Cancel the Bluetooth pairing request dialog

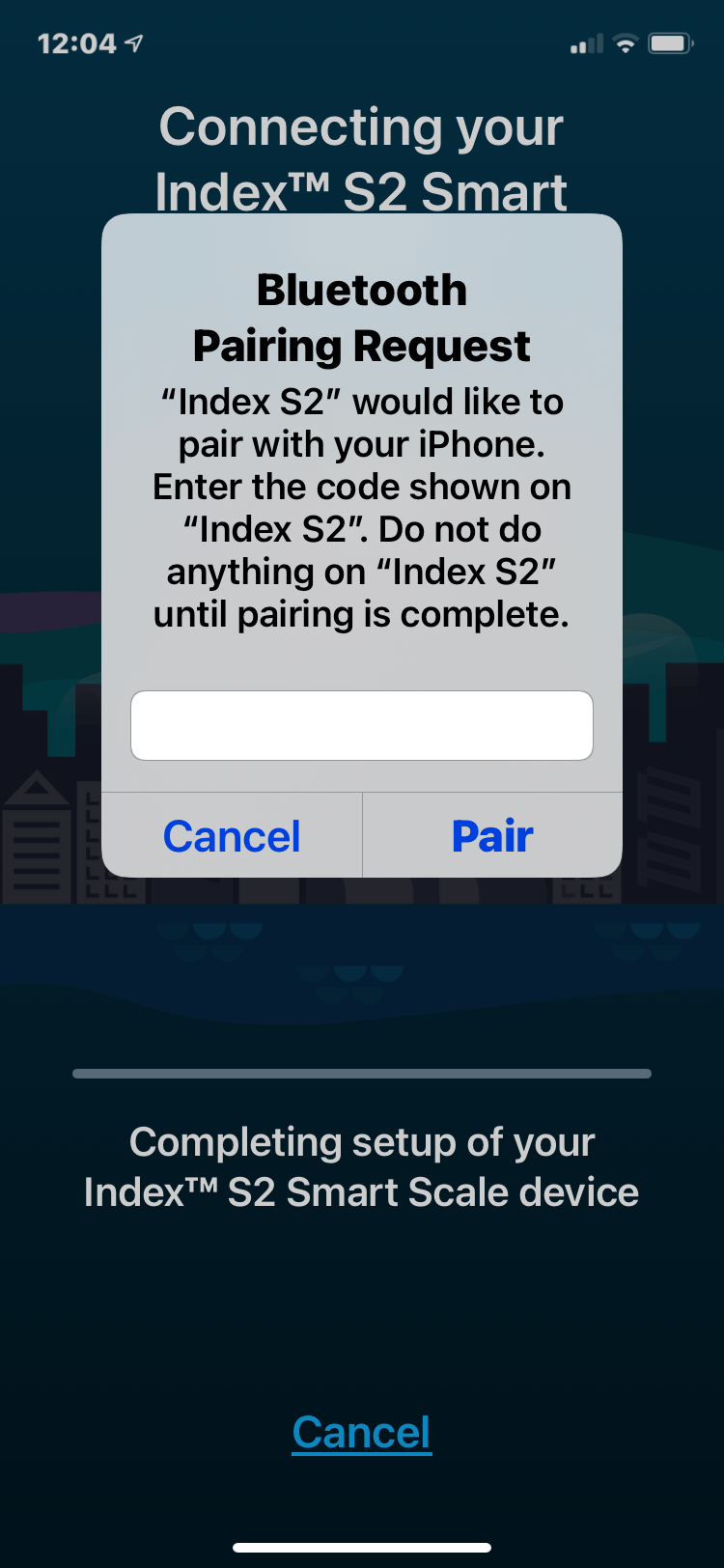[232, 836]
